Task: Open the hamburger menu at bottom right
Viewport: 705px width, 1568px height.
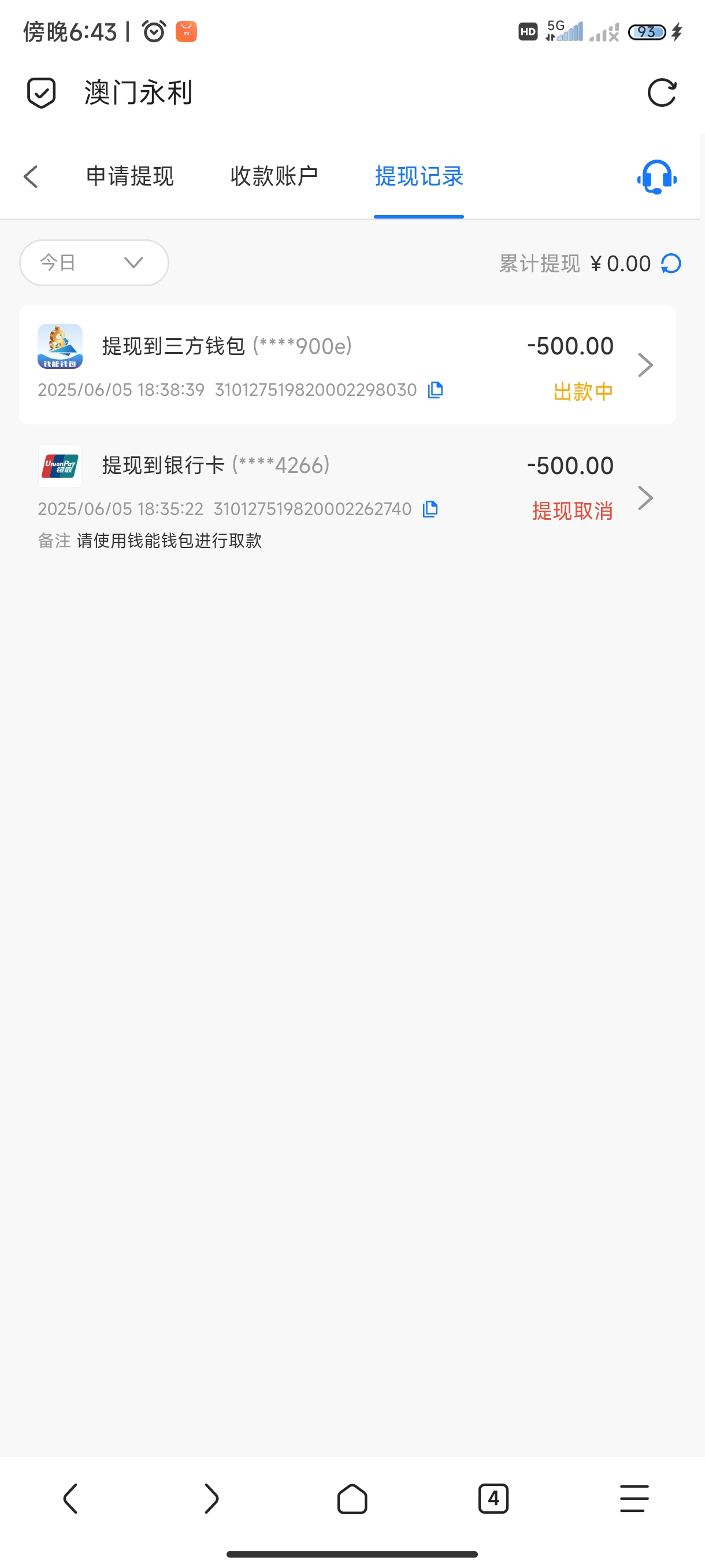Action: [x=634, y=1499]
